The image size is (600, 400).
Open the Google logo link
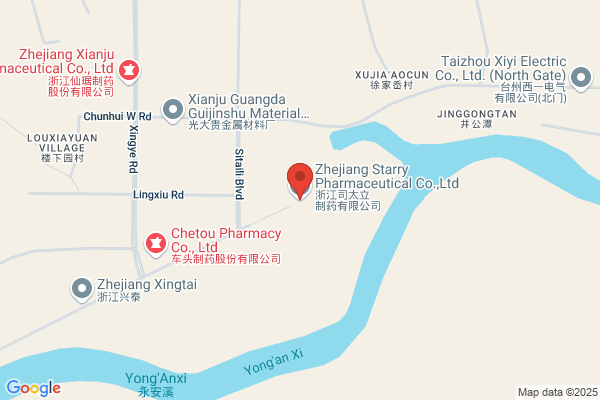pyautogui.click(x=34, y=388)
